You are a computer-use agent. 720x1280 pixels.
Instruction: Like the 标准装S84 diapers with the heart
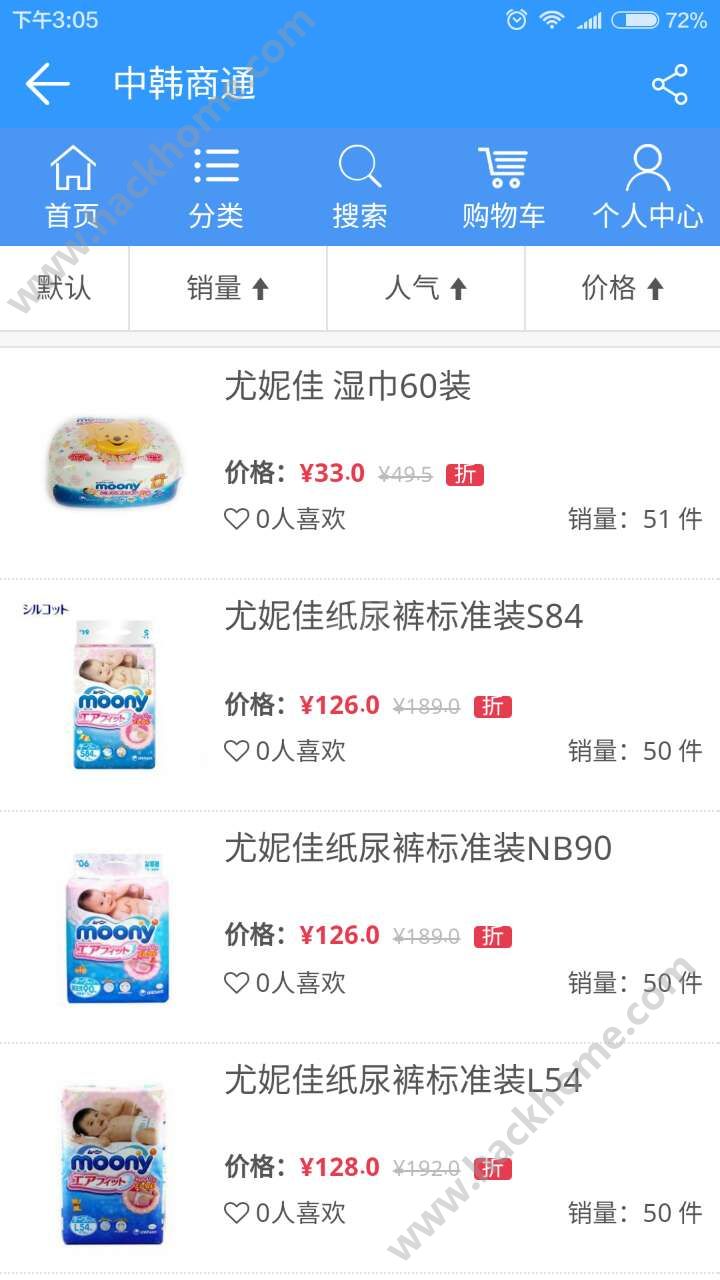pyautogui.click(x=236, y=751)
